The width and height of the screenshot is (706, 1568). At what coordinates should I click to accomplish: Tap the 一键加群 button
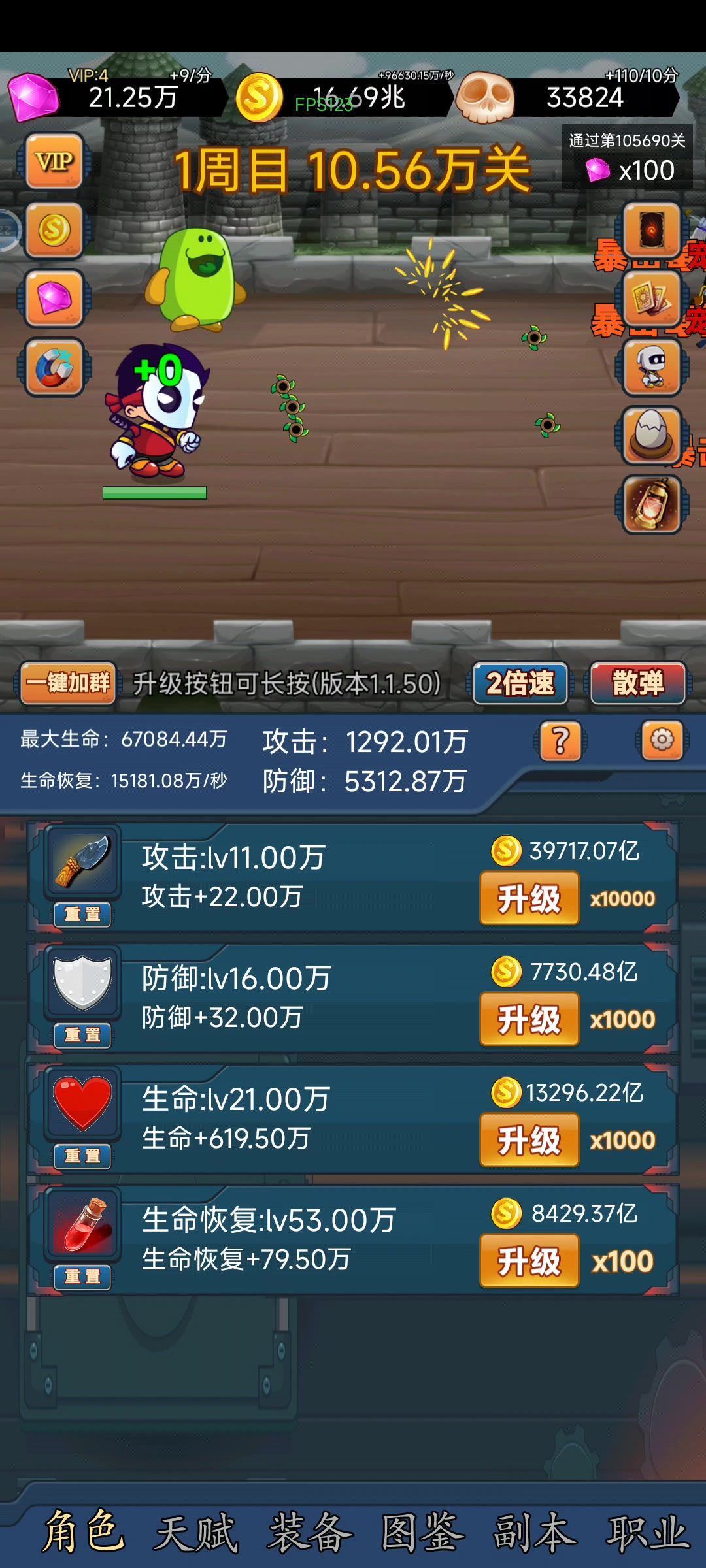(x=68, y=683)
